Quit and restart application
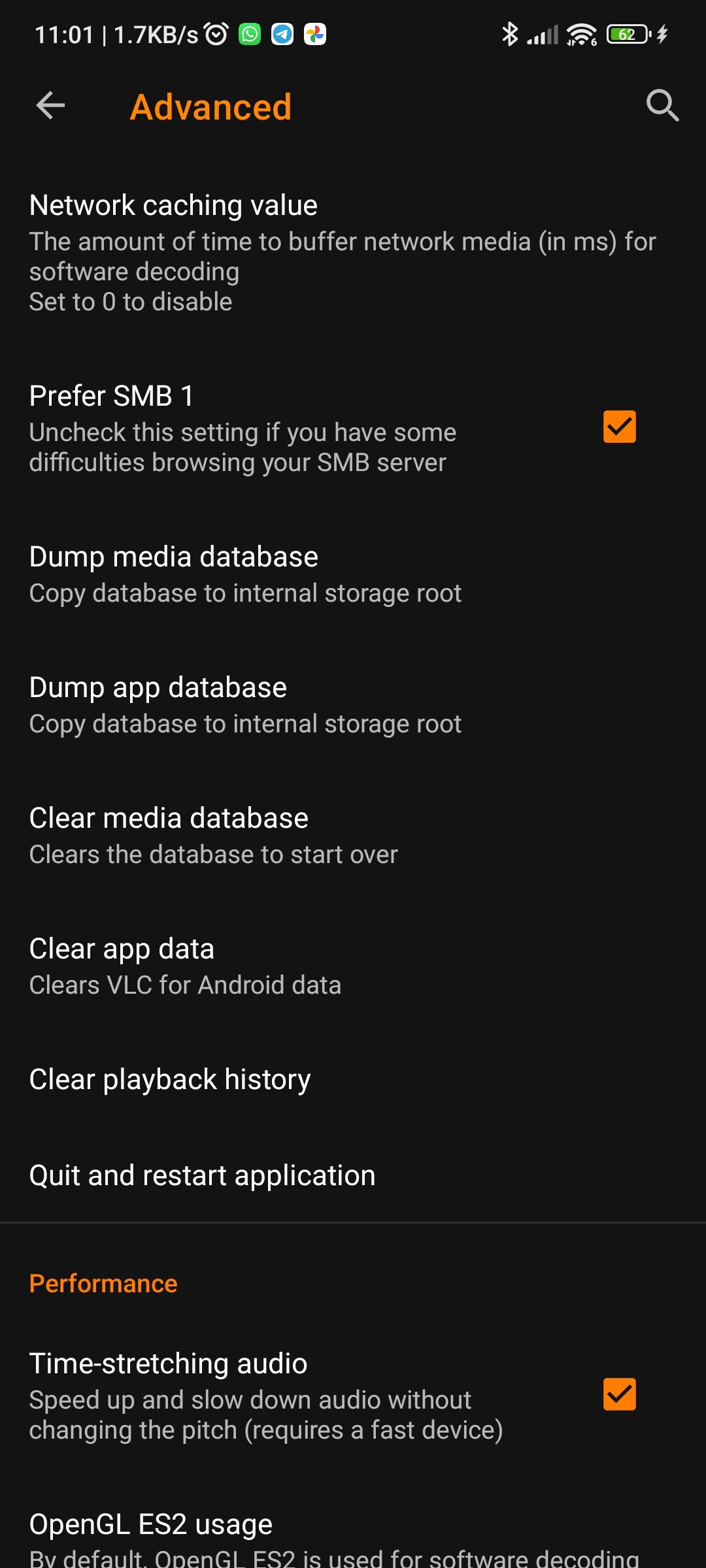The width and height of the screenshot is (706, 1568). pos(203,1175)
